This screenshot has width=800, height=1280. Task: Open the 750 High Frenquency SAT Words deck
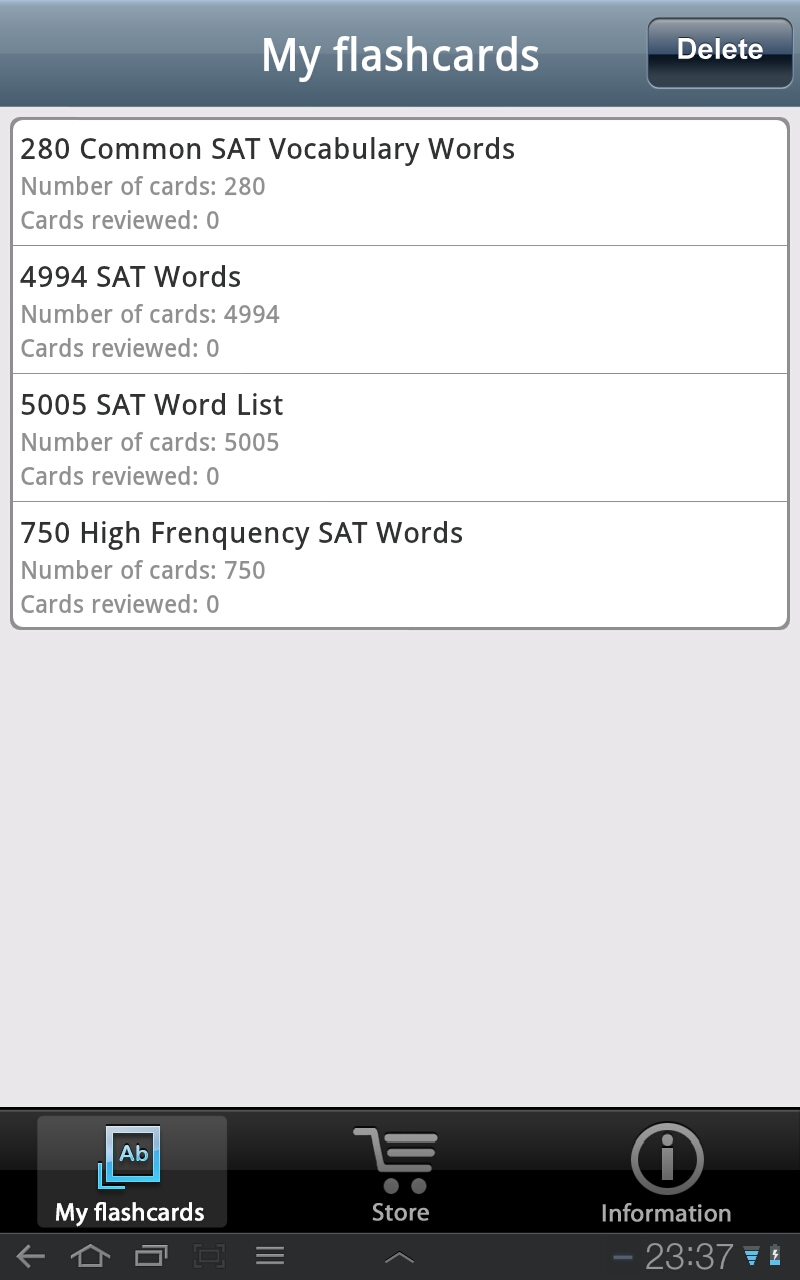[400, 566]
